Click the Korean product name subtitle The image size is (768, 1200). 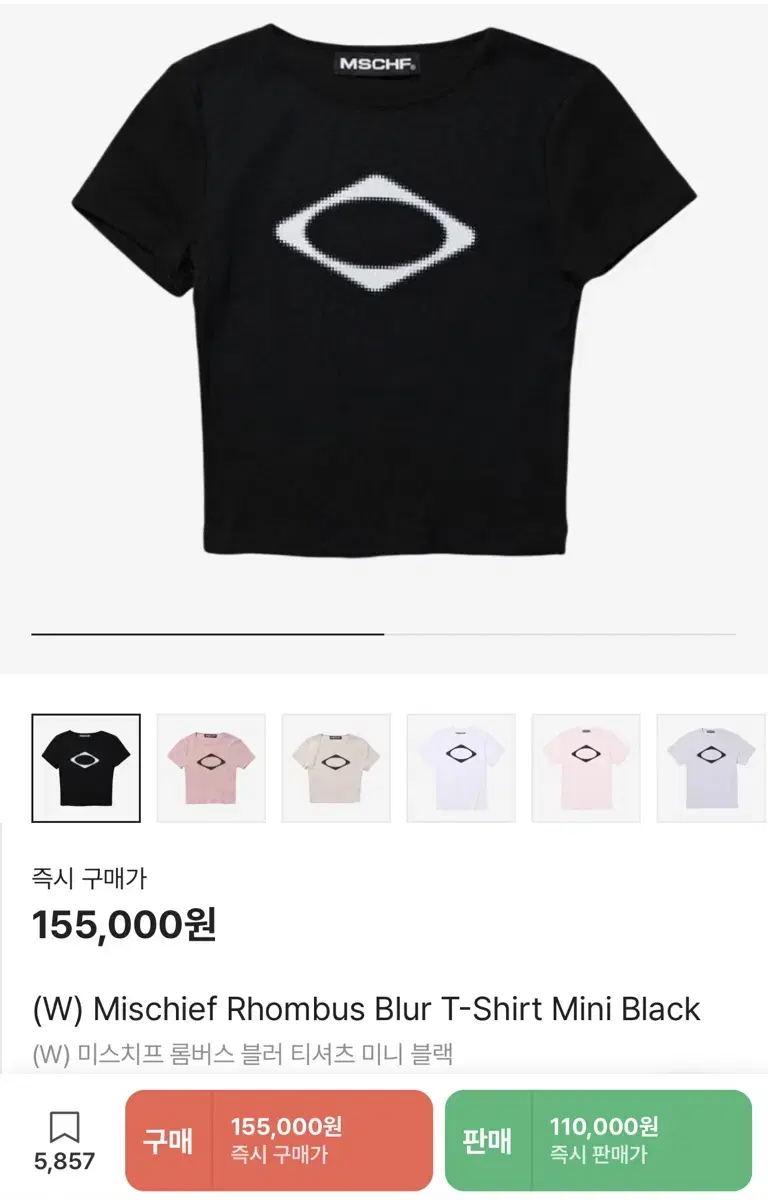click(x=249, y=1050)
